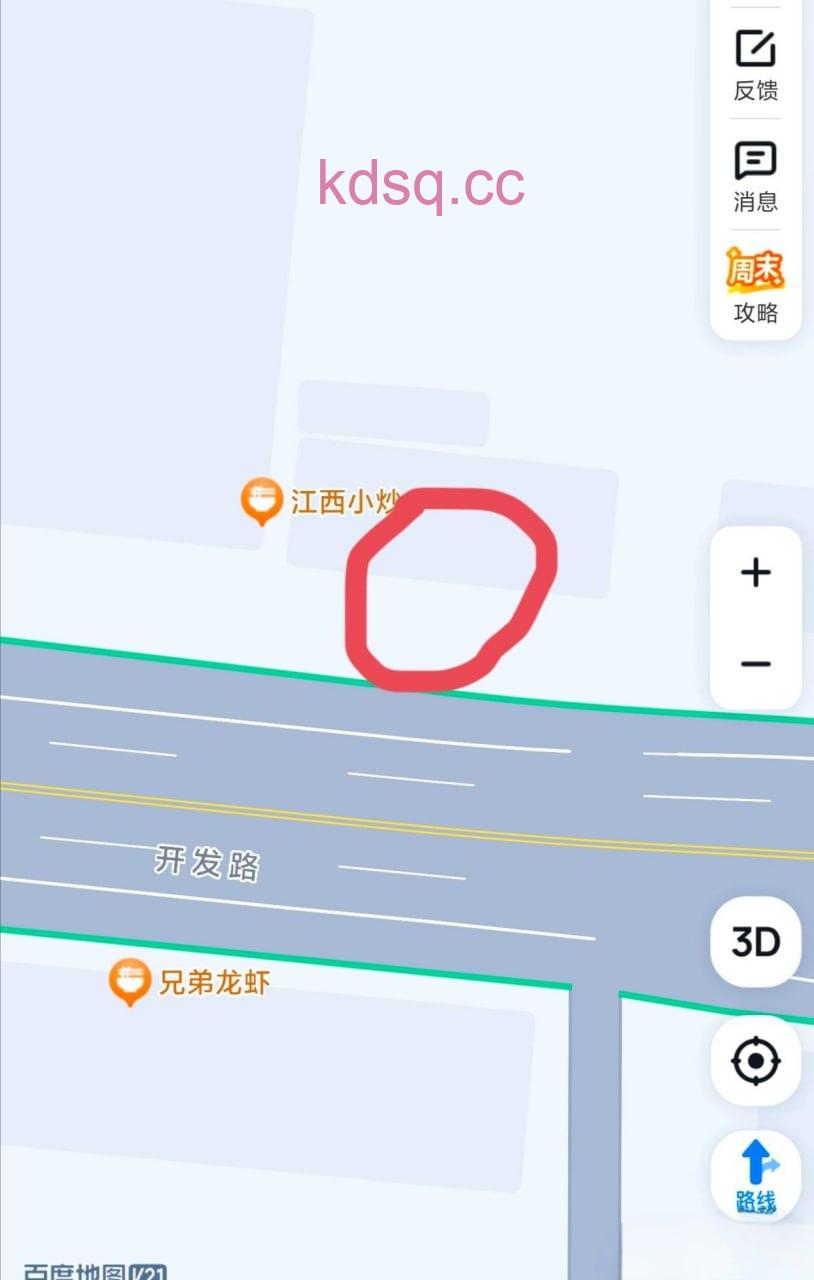
Task: Switch the map to 3D view
Action: 756,942
